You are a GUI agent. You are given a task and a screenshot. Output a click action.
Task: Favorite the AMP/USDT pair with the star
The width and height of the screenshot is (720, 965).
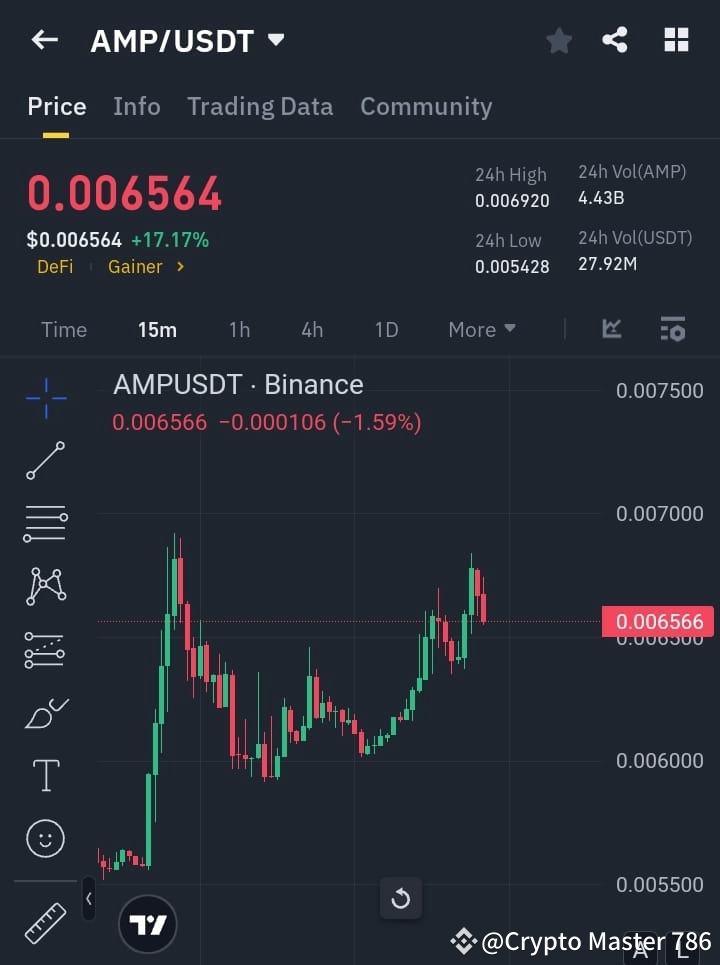tap(559, 40)
